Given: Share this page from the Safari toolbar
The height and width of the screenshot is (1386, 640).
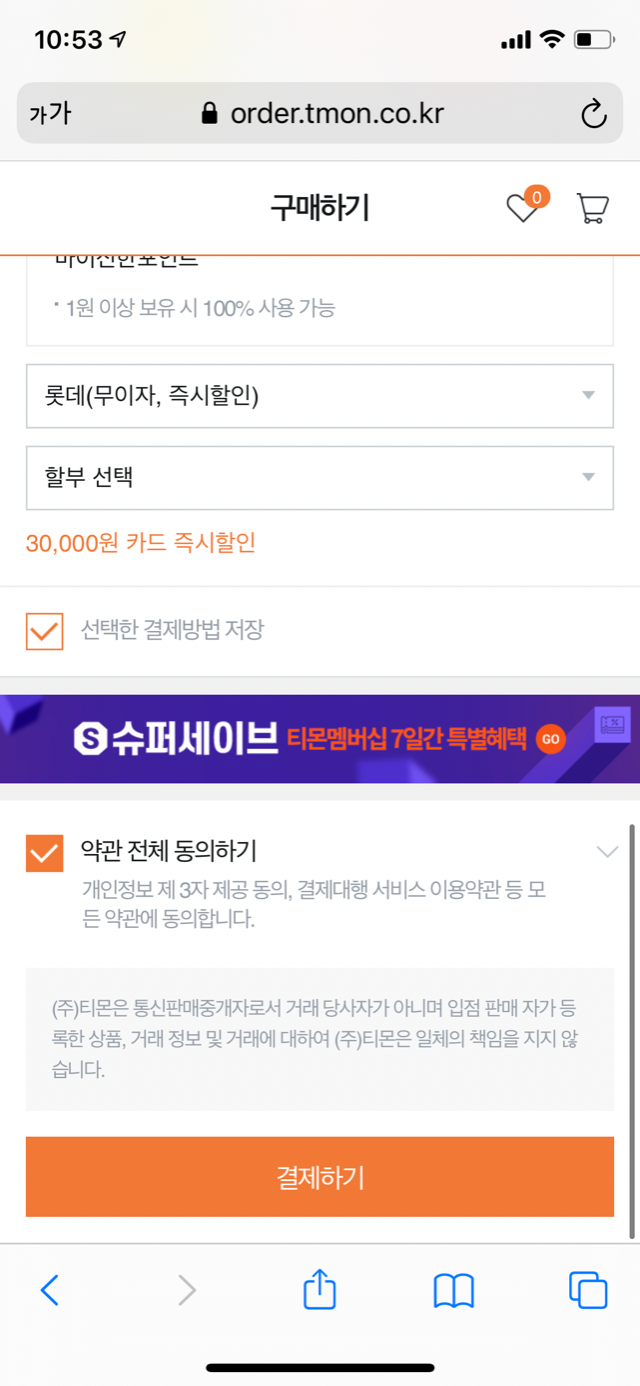Looking at the screenshot, I should (x=319, y=1290).
